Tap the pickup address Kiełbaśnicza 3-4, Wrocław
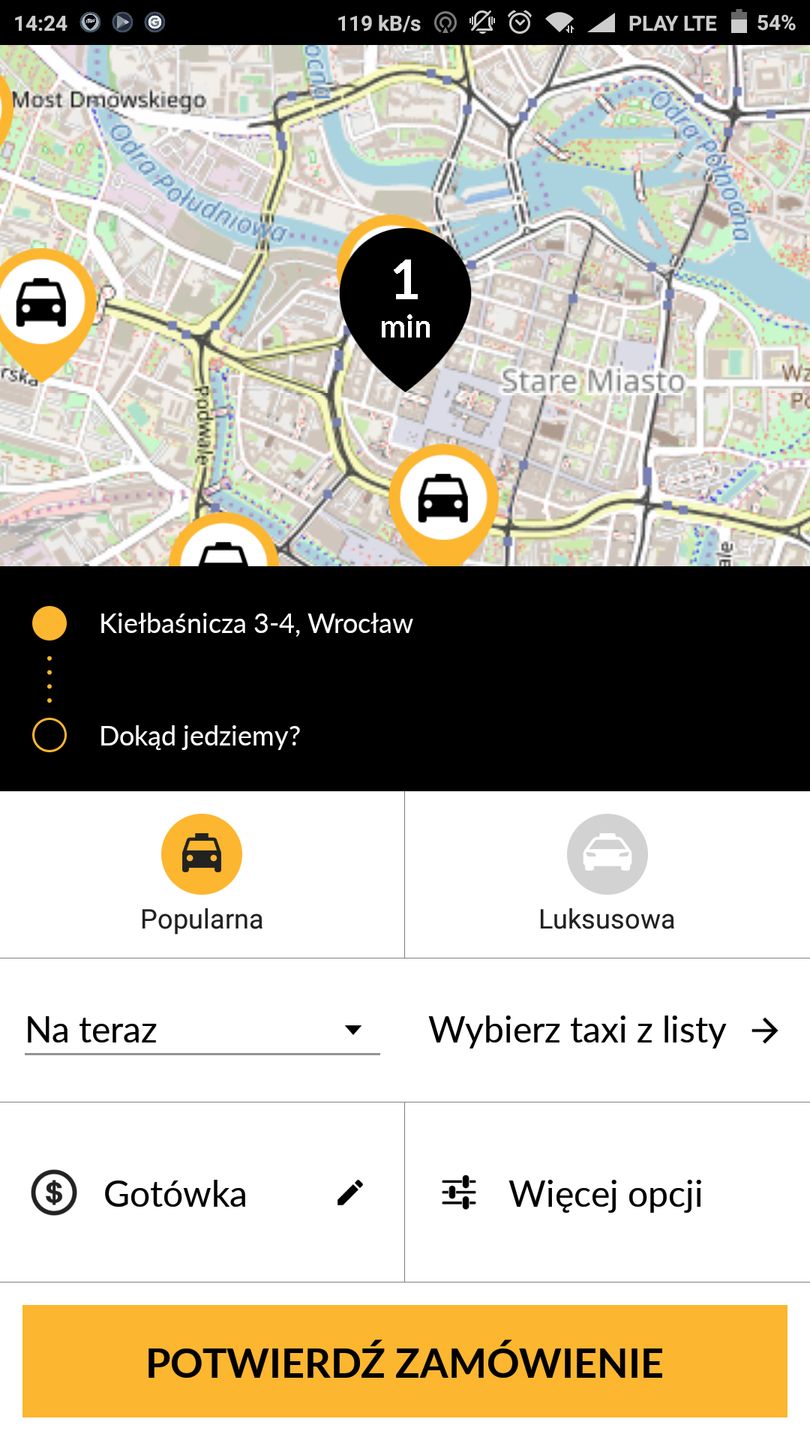Screen dimensions: 810x1440 click(256, 624)
